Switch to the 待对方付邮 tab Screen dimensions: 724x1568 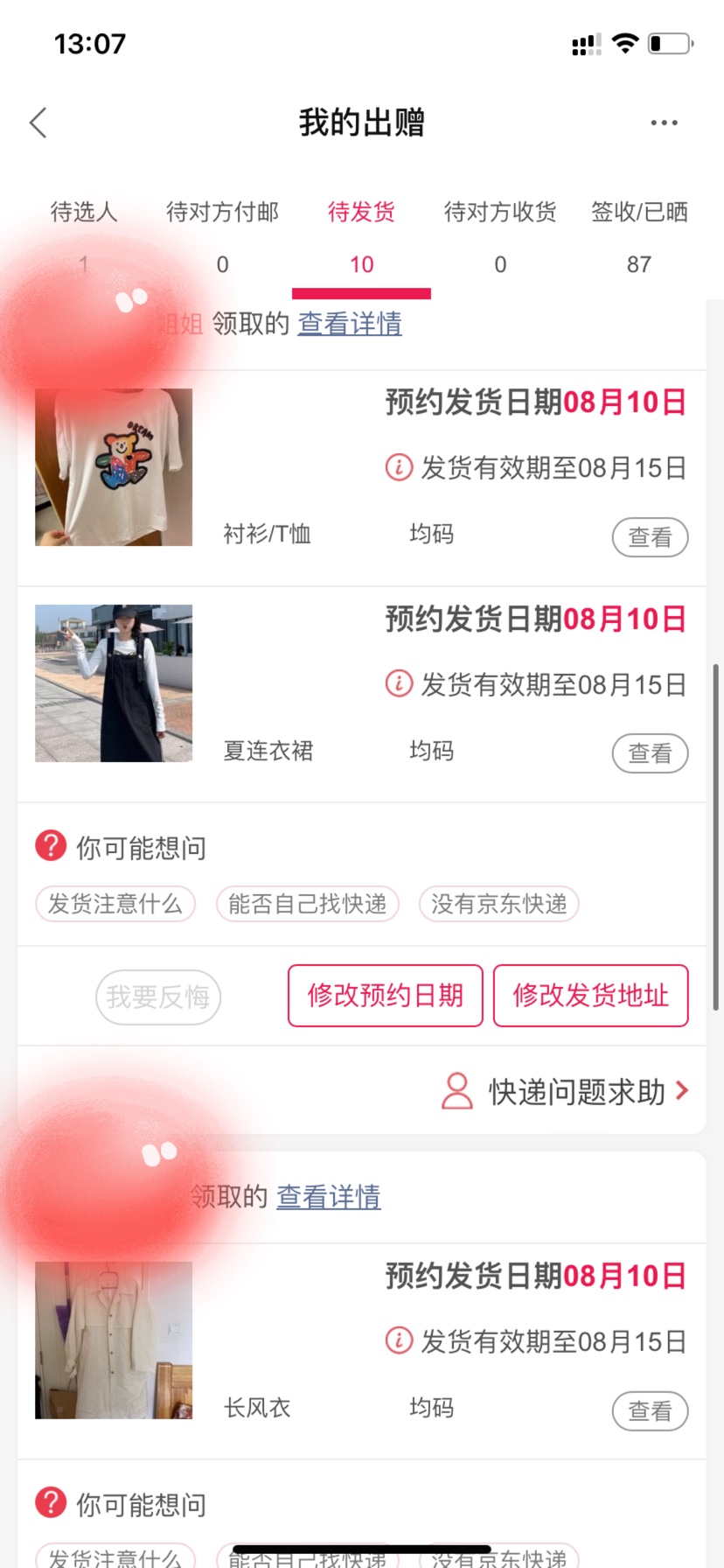(222, 213)
